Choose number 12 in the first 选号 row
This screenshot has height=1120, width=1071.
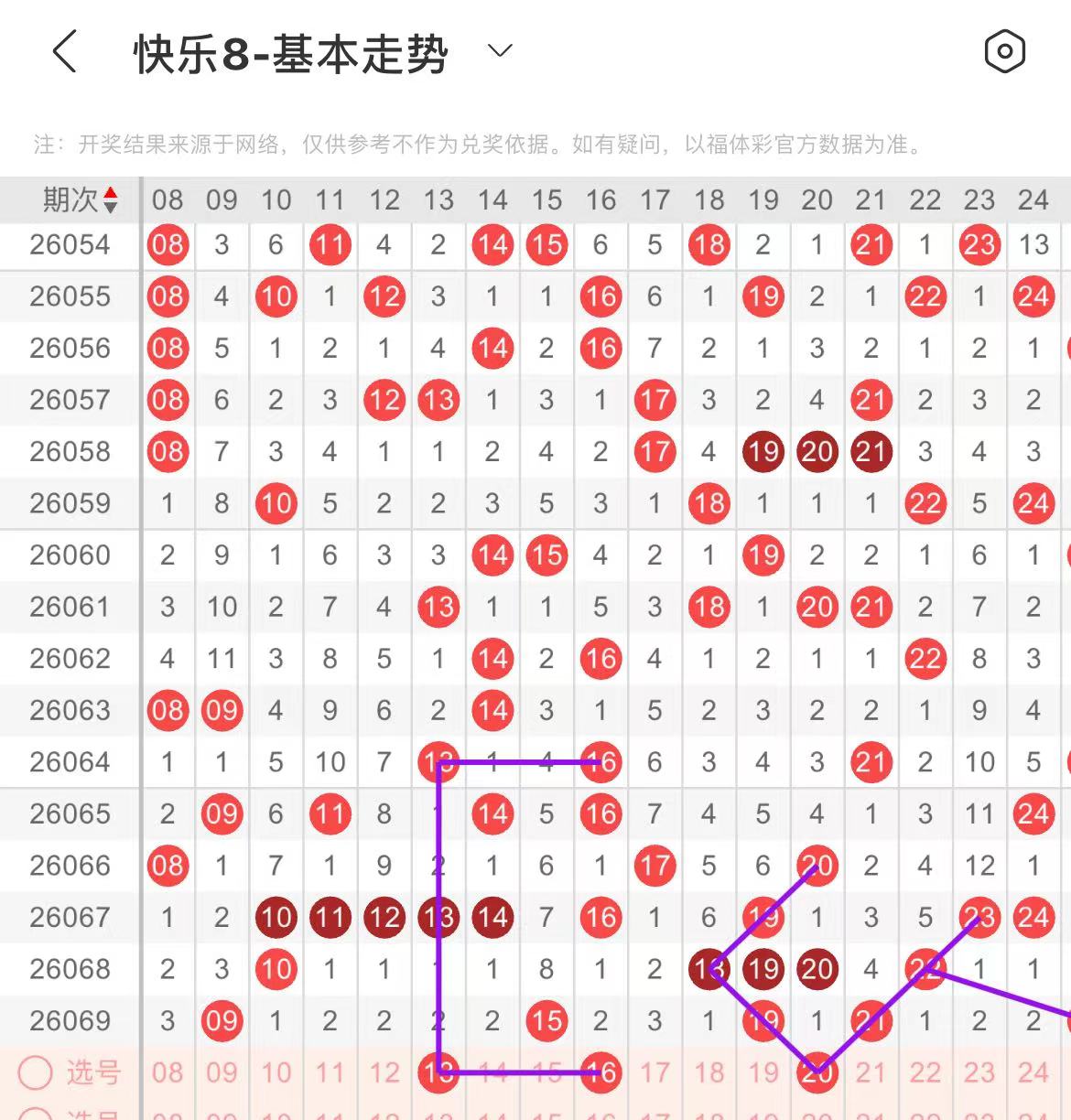384,1072
